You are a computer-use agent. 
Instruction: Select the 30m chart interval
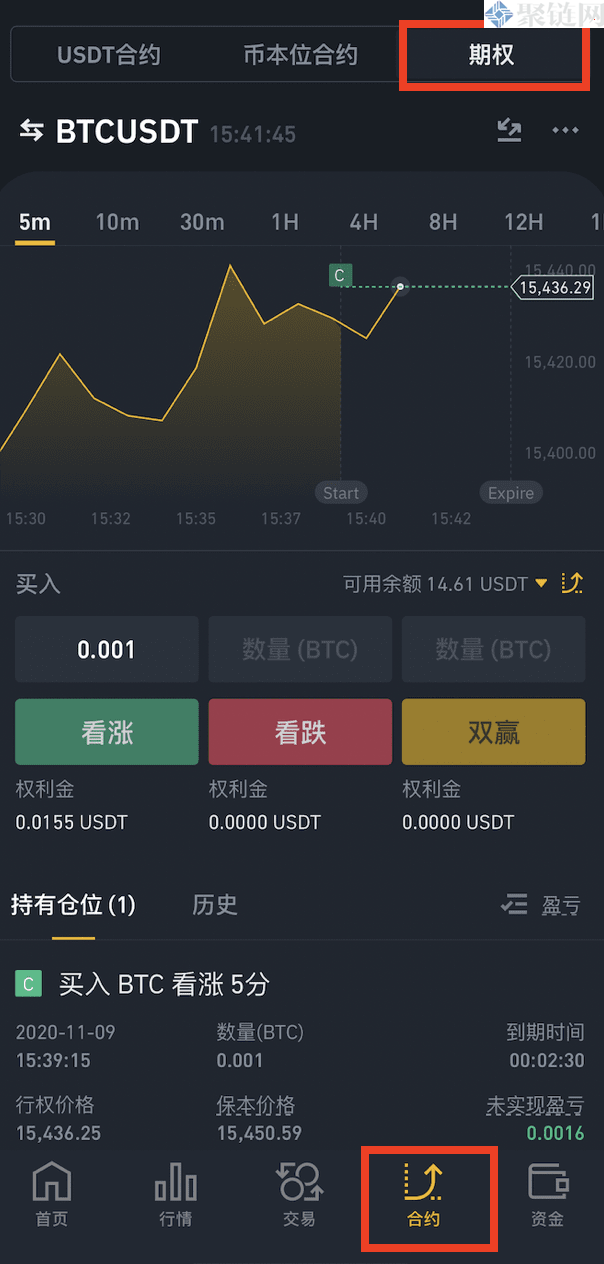(202, 222)
